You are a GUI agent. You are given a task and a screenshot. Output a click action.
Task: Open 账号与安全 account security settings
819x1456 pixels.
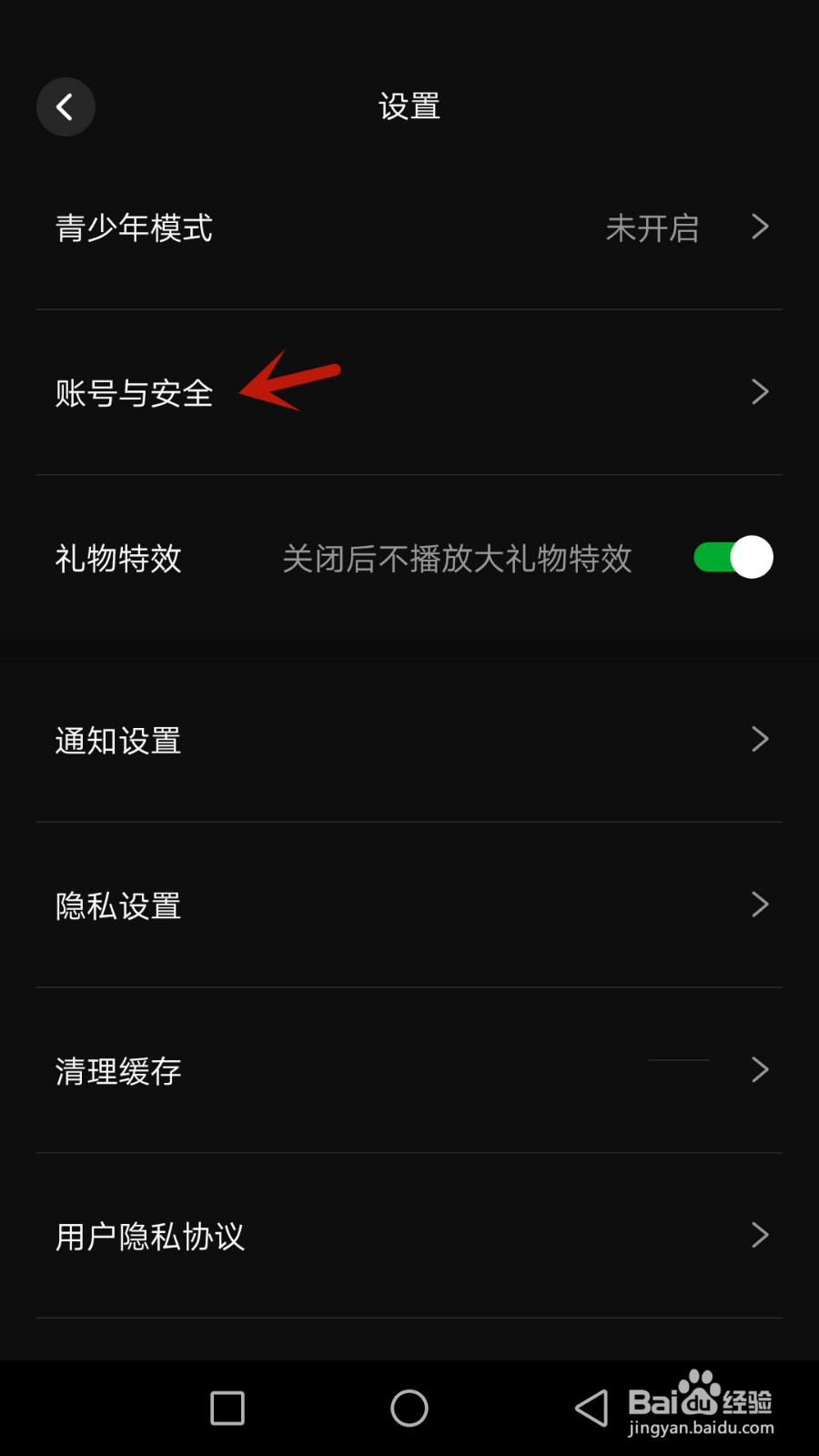(135, 394)
